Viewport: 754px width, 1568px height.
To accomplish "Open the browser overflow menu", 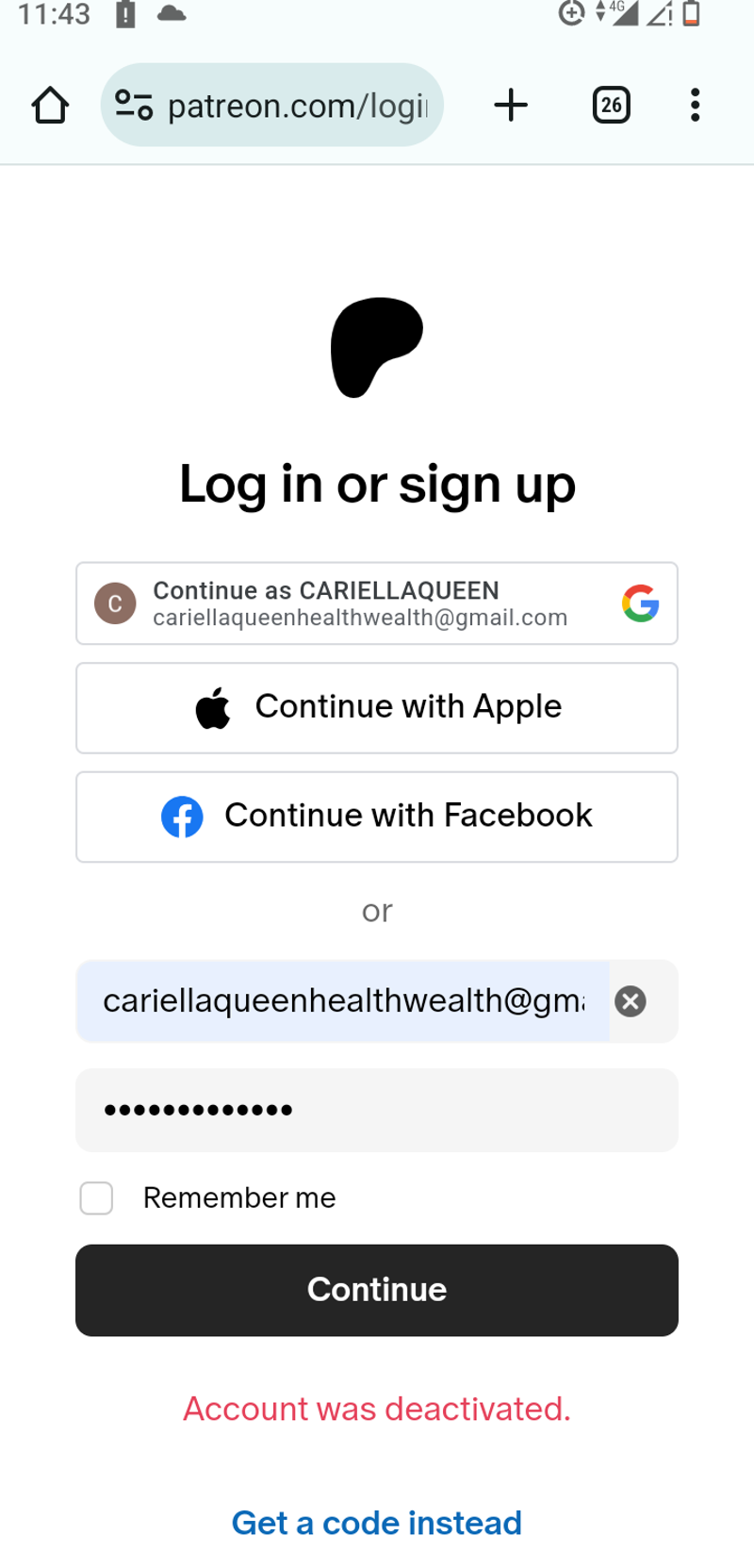I will click(695, 105).
